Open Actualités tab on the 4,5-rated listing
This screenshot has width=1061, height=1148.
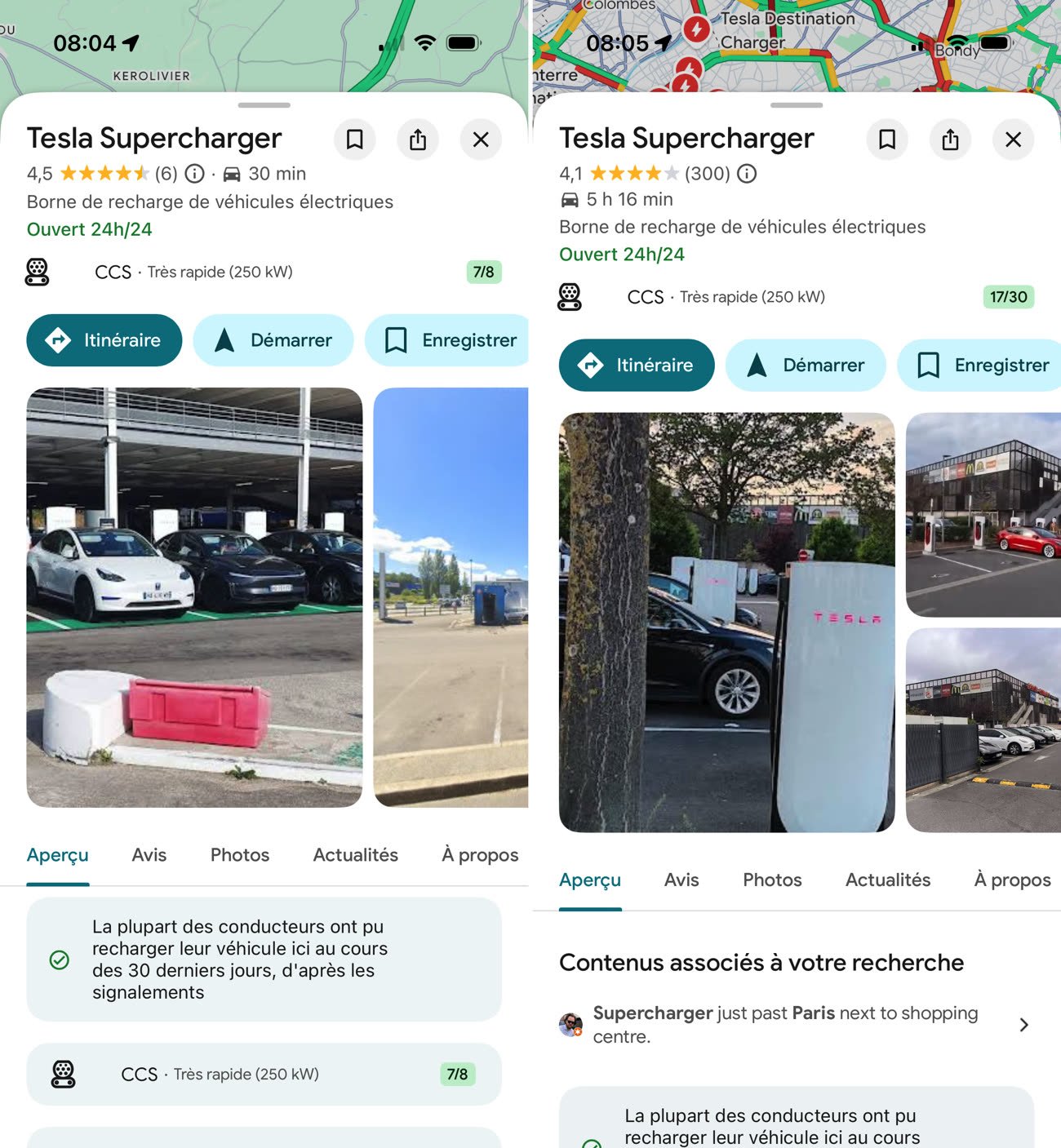[355, 855]
